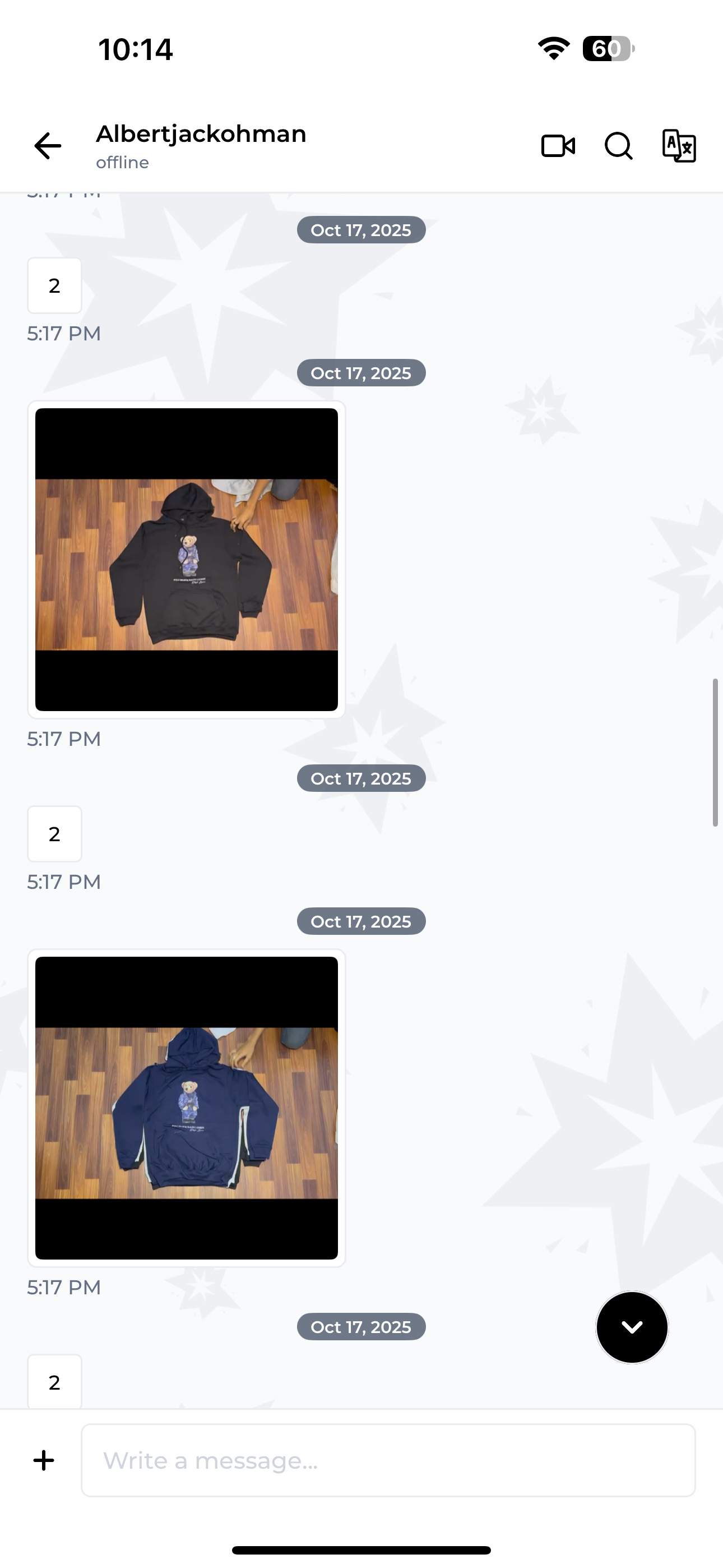This screenshot has height=1568, width=723.
Task: Jump to the latest messages
Action: pyautogui.click(x=632, y=1327)
